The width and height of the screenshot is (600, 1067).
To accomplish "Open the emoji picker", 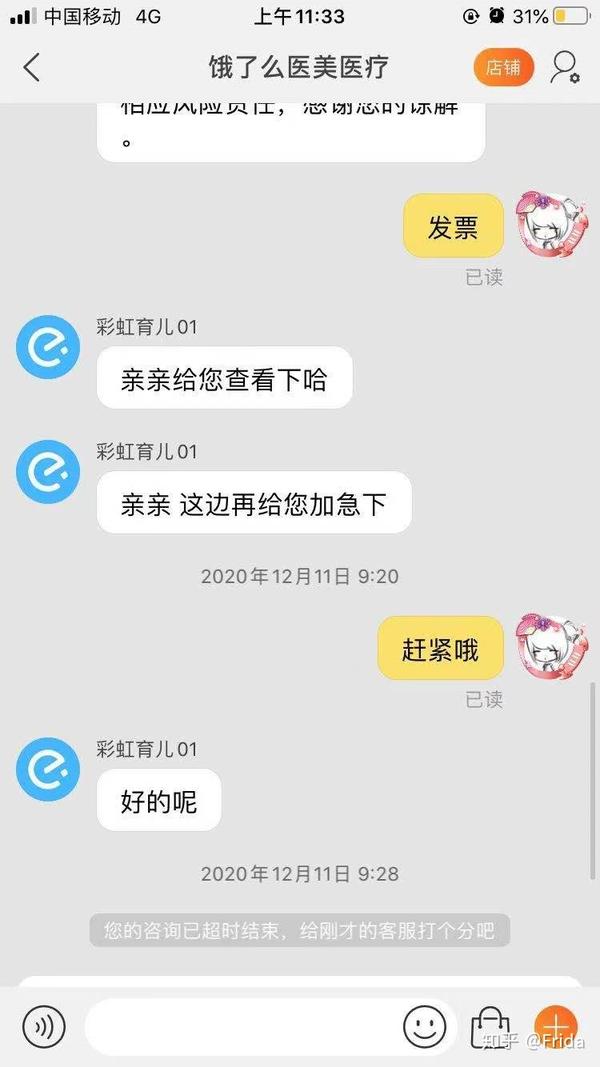I will tap(425, 1026).
